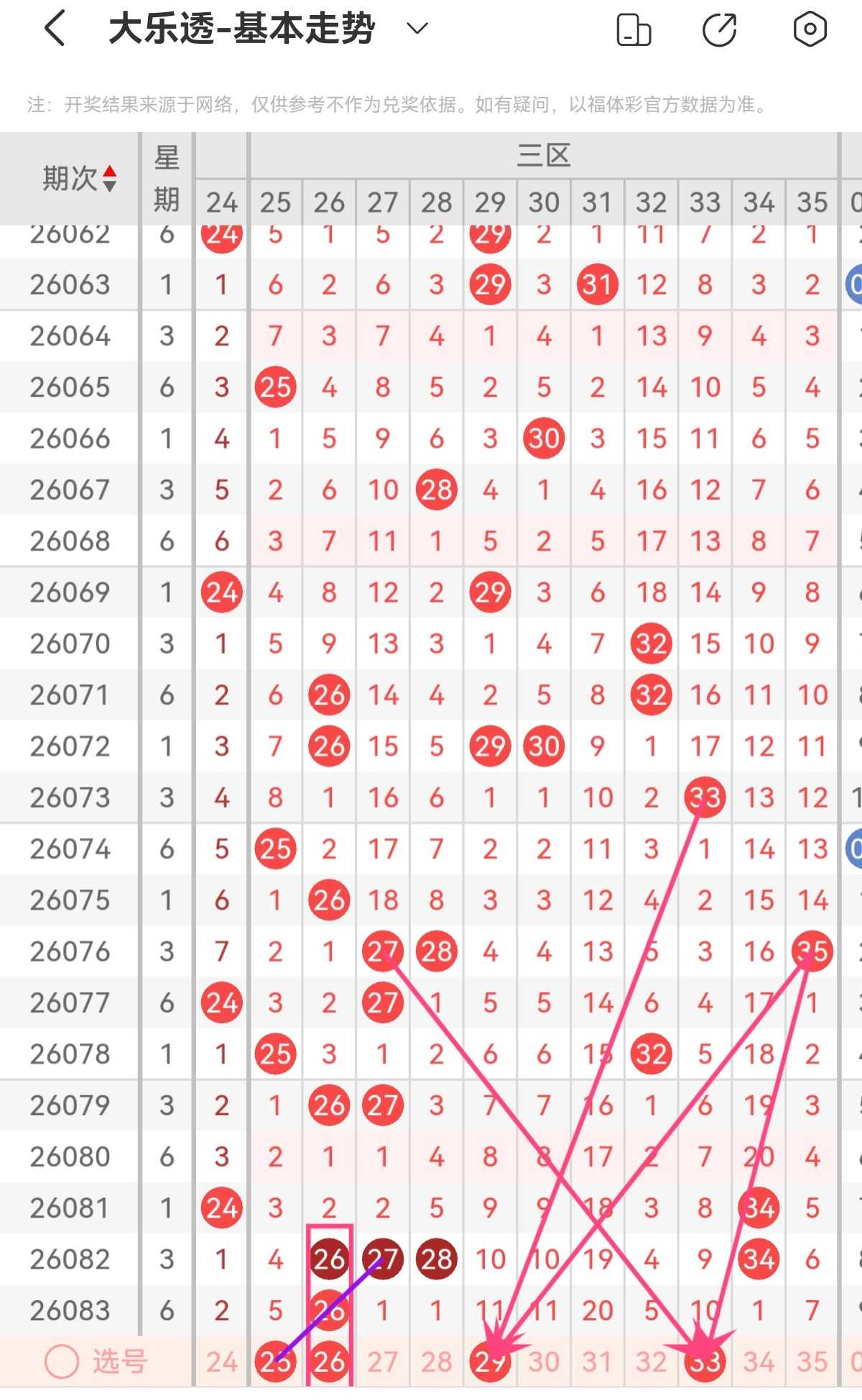
Task: Select number 31 in the selection row
Action: click(598, 1361)
